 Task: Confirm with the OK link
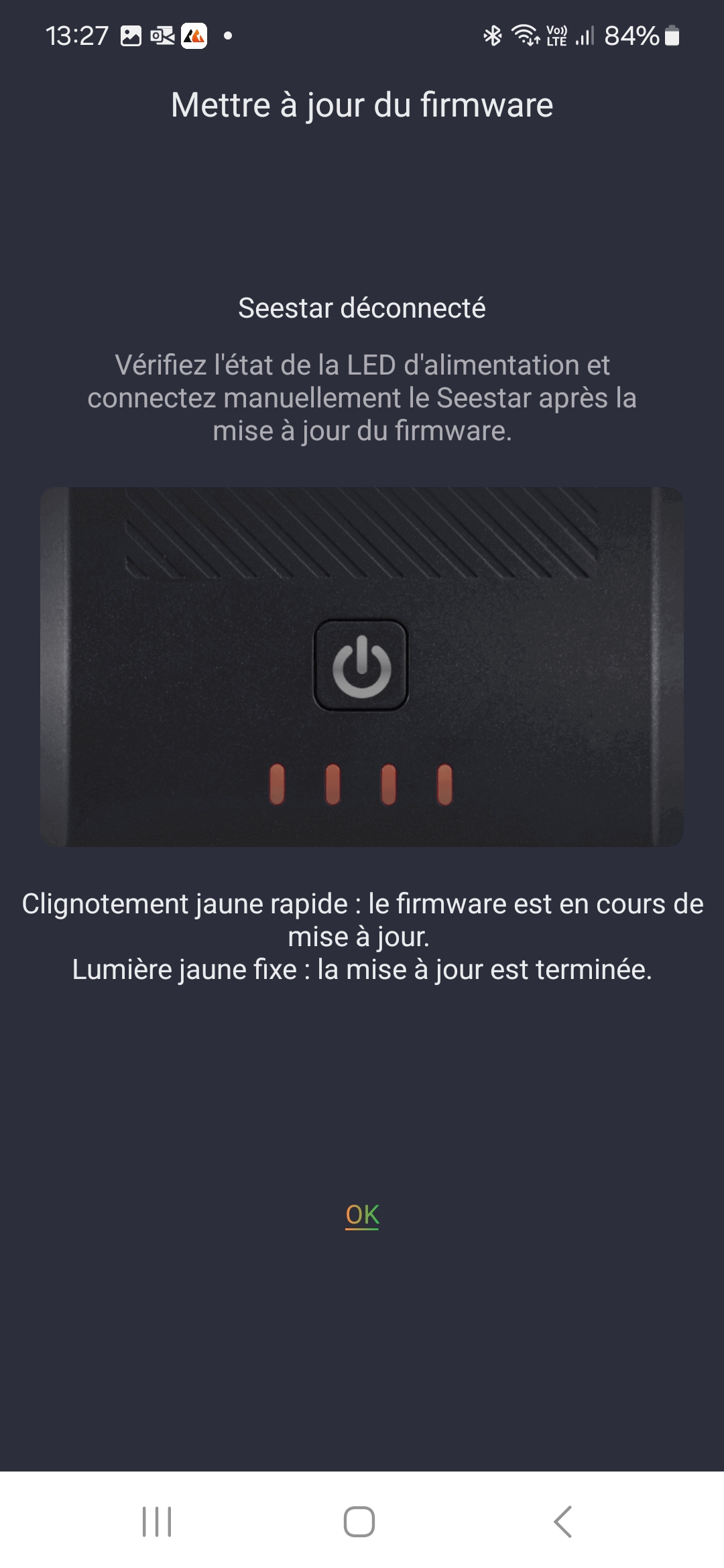click(362, 1214)
